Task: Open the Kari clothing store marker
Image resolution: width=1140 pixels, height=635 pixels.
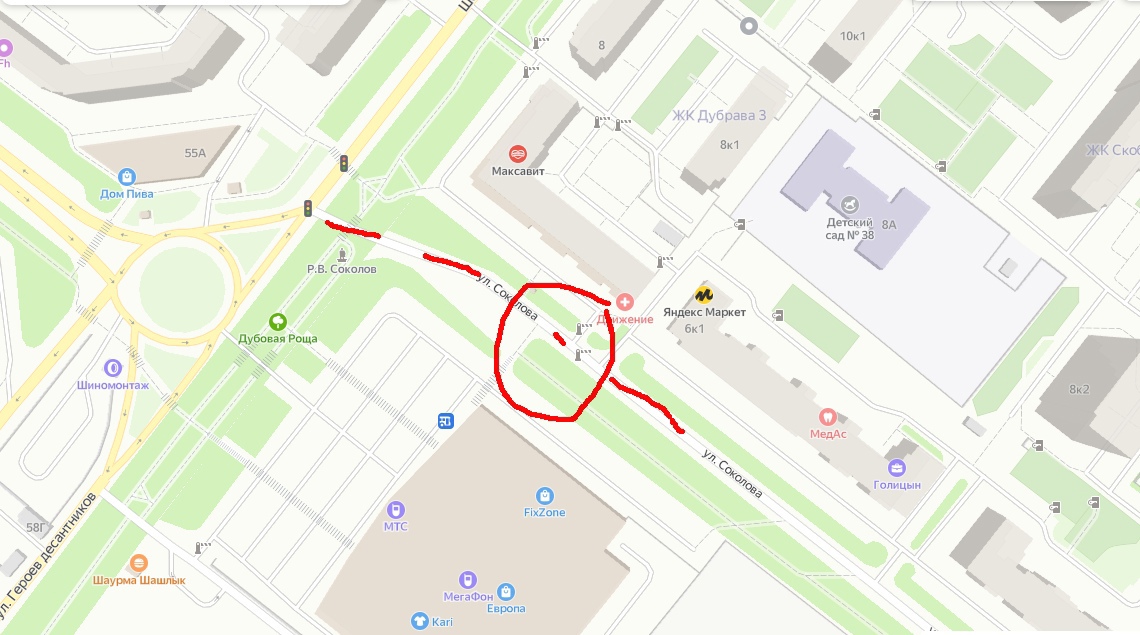Action: click(x=419, y=621)
